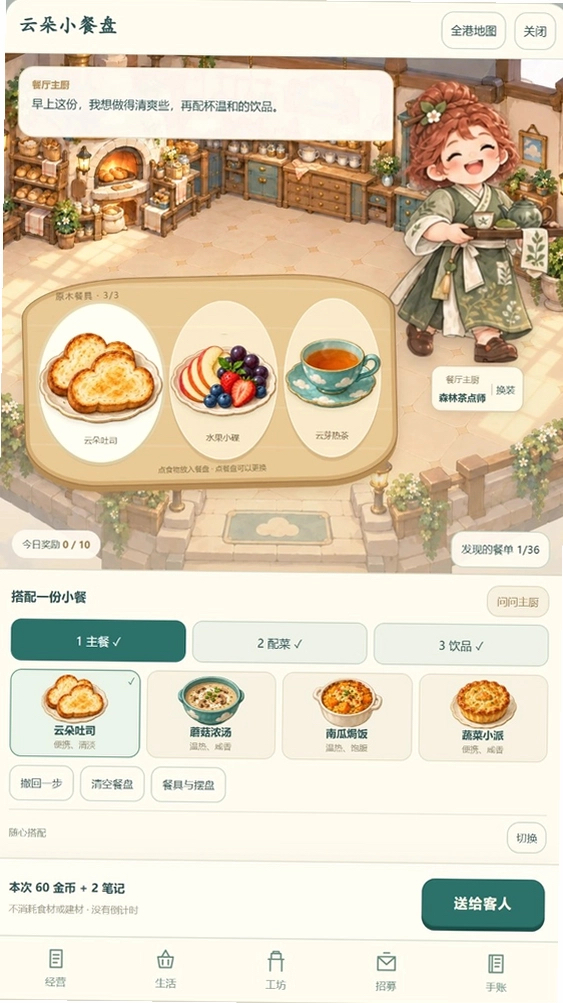Ask the chef via 问问主厨

click(518, 601)
